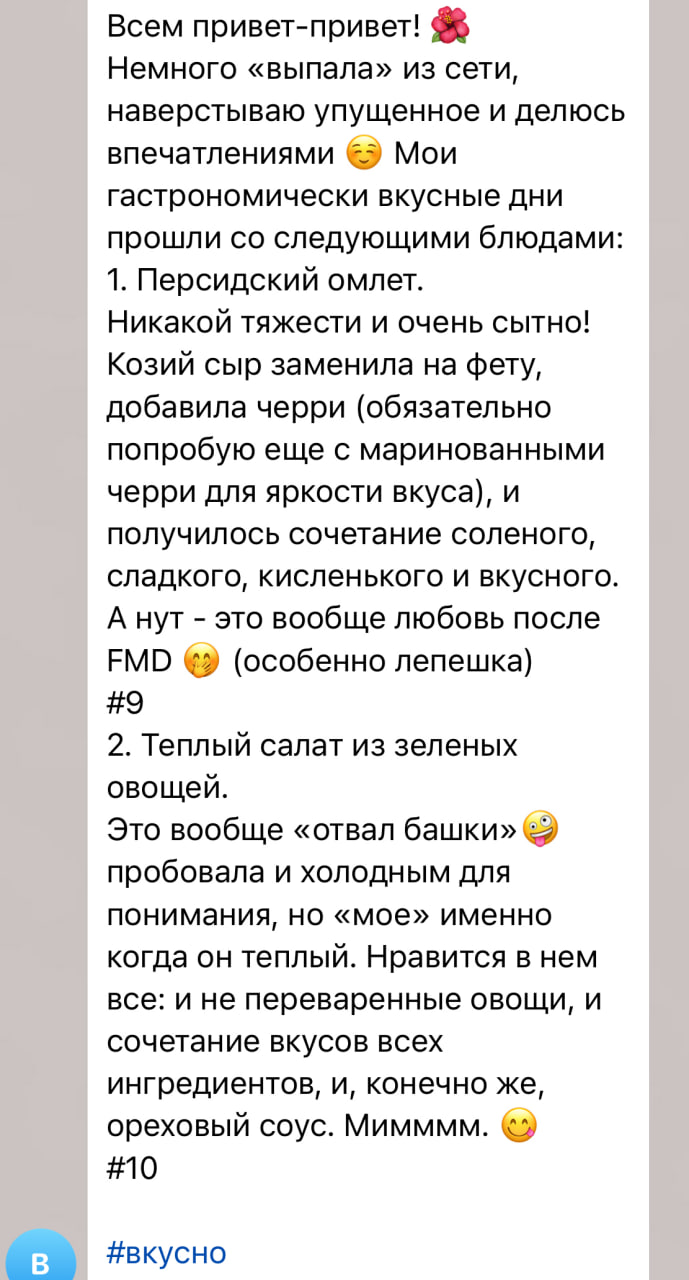Viewport: 689px width, 1280px height.
Task: Open the #вкусно hashtag link
Action: click(x=166, y=1251)
